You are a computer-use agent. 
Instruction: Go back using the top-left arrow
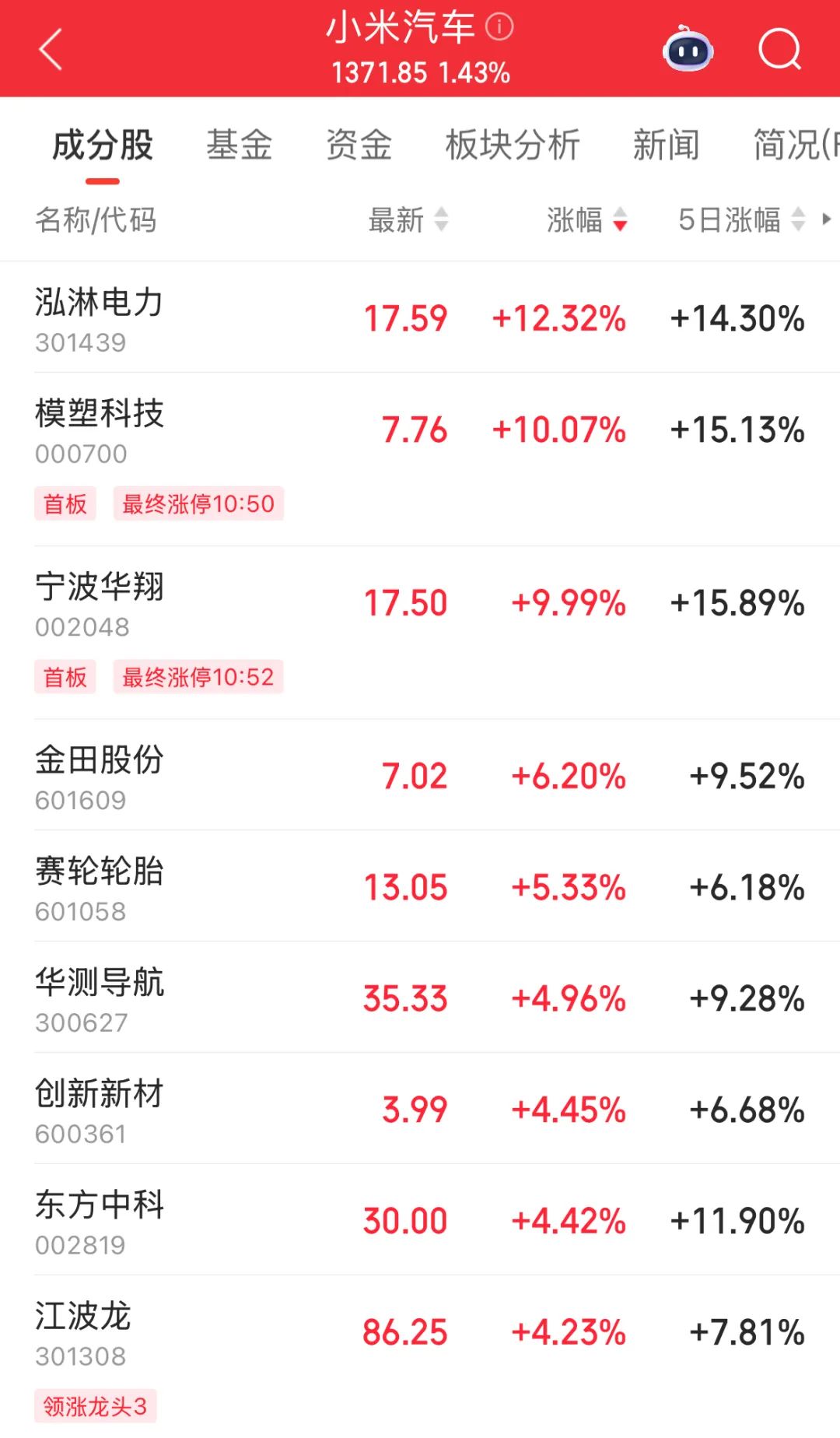point(51,50)
